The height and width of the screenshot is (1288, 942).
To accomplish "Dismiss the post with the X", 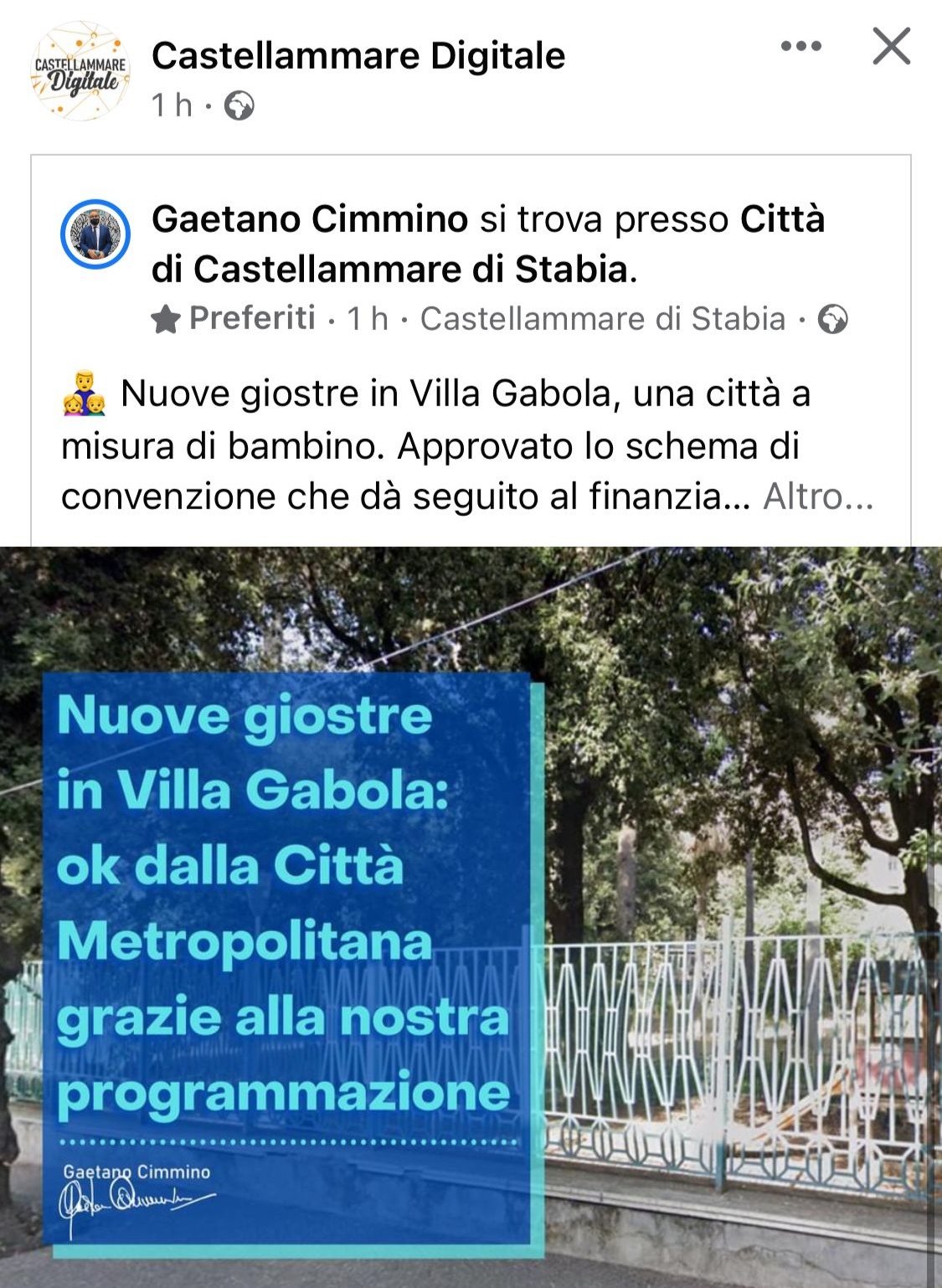I will point(891,46).
